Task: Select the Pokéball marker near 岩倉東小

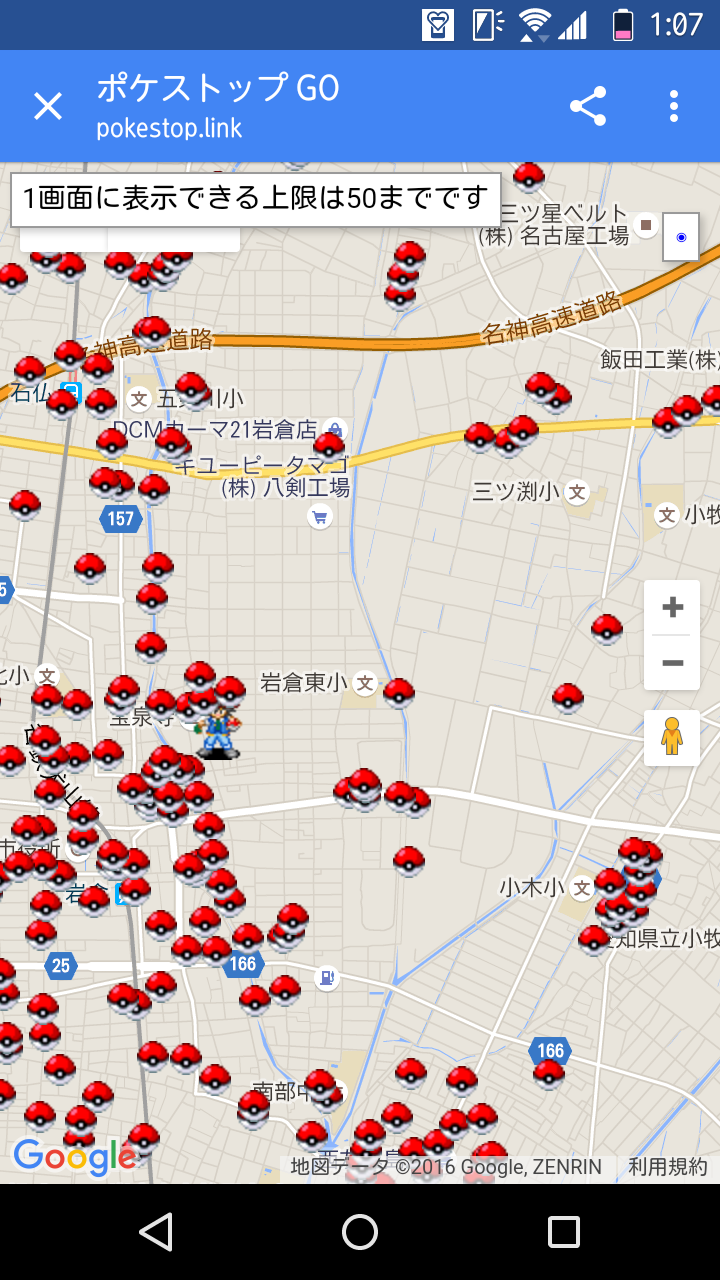Action: pos(398,693)
